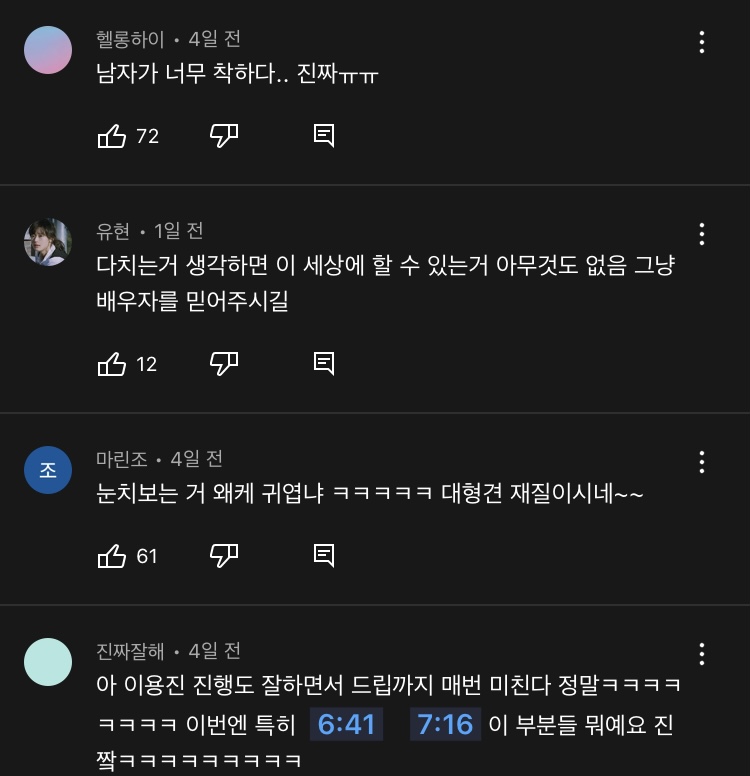Dislike 헬롱하이's comment
This screenshot has height=776, width=750.
tap(222, 136)
